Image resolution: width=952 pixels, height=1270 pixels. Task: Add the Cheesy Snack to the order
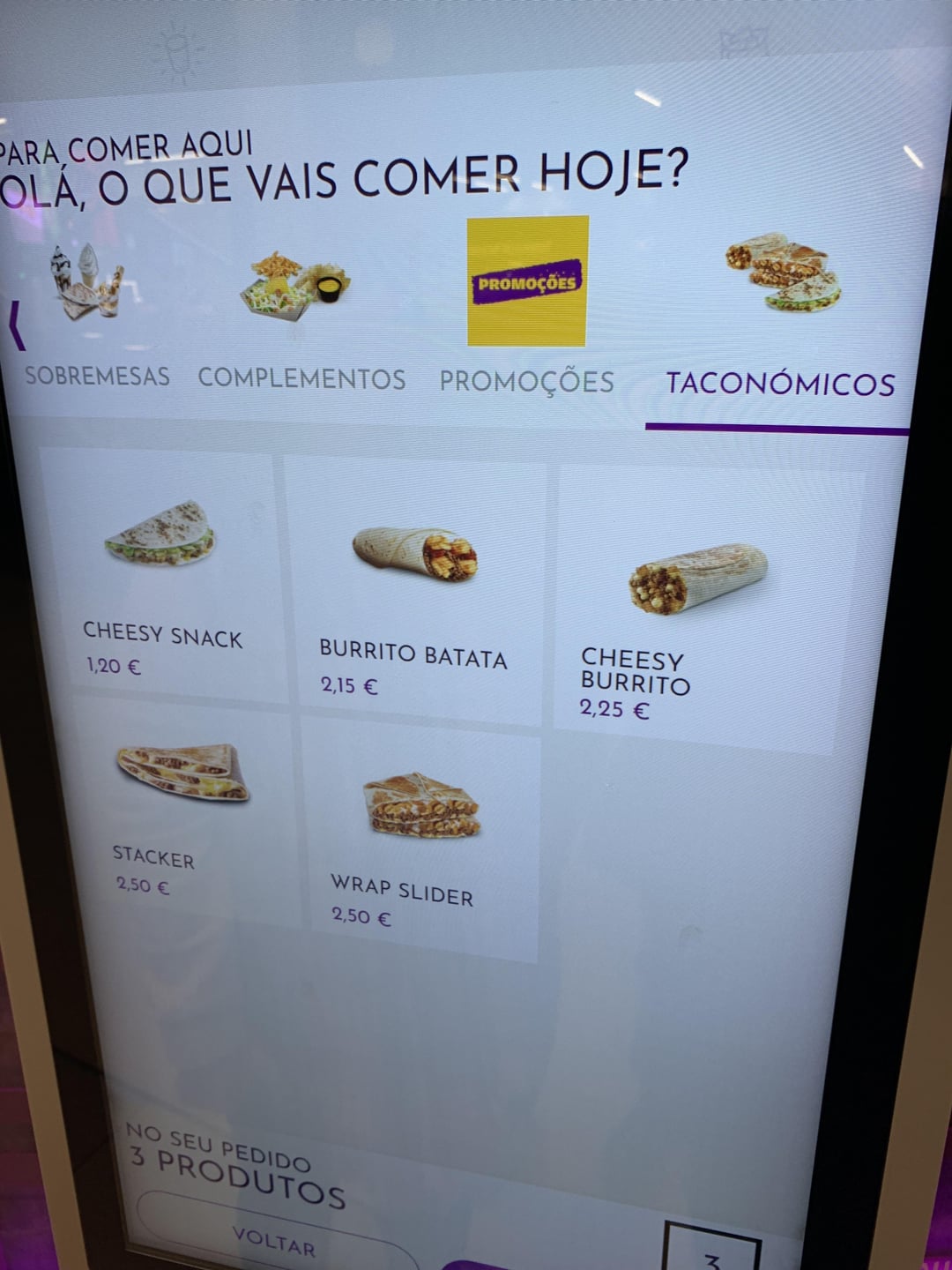164,573
